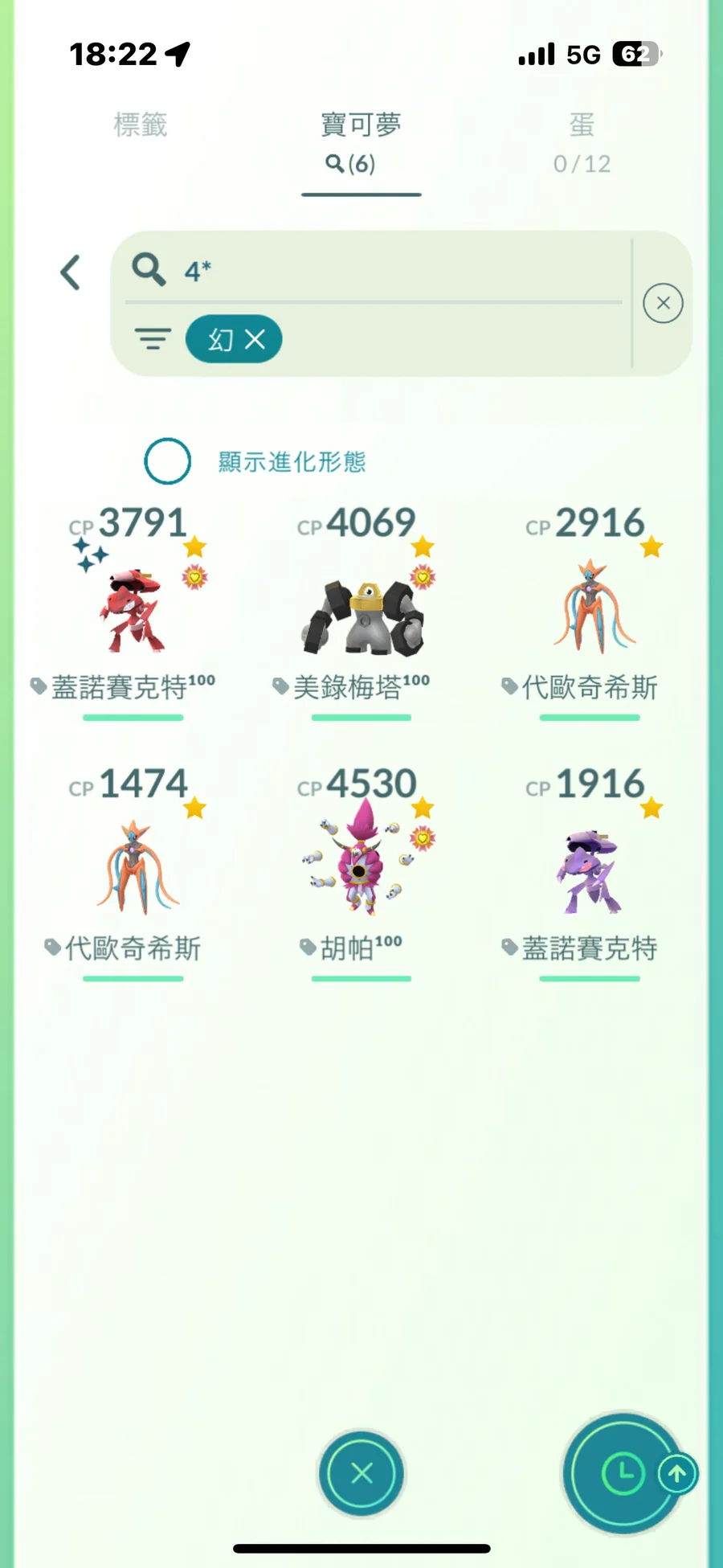
Task: Switch to the 標籤 tab
Action: (x=141, y=125)
